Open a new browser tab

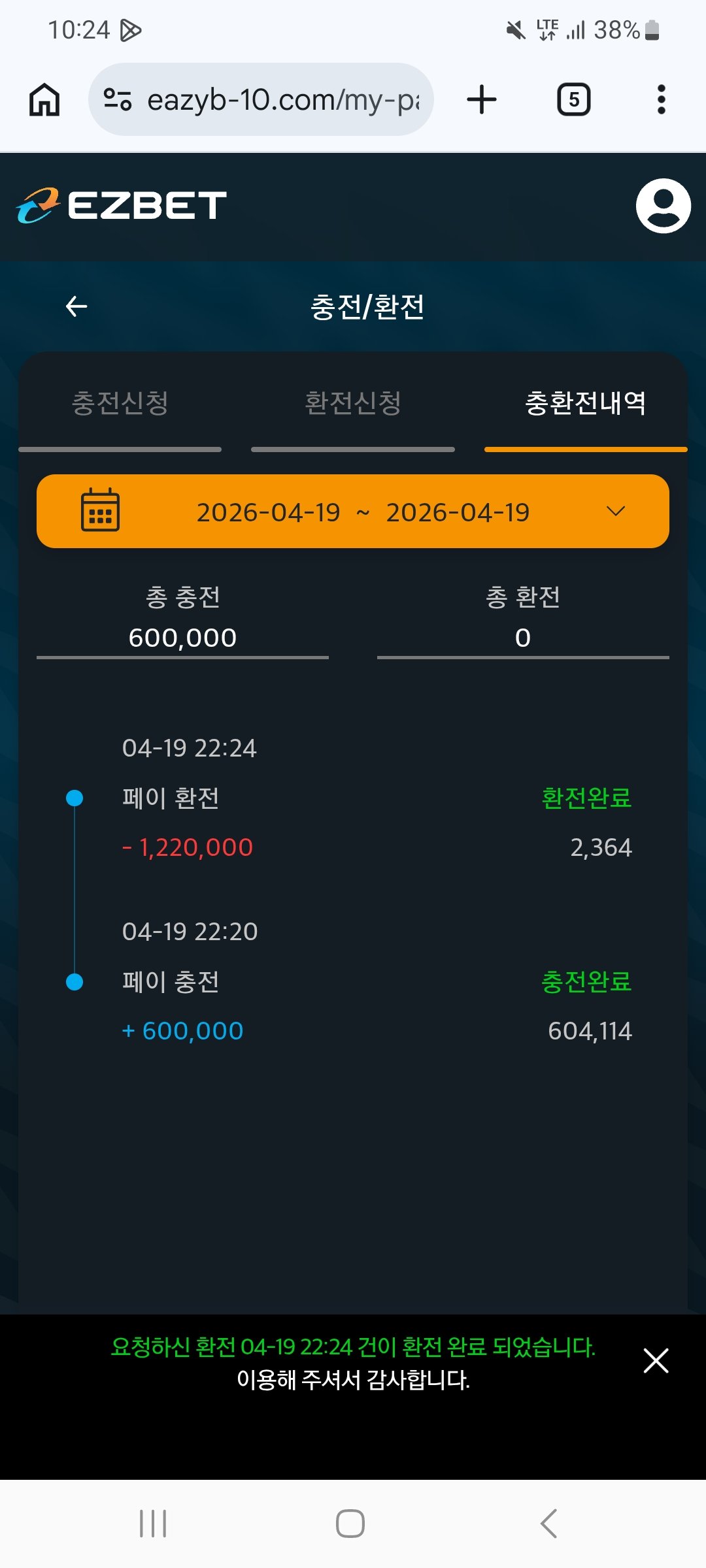pos(482,100)
